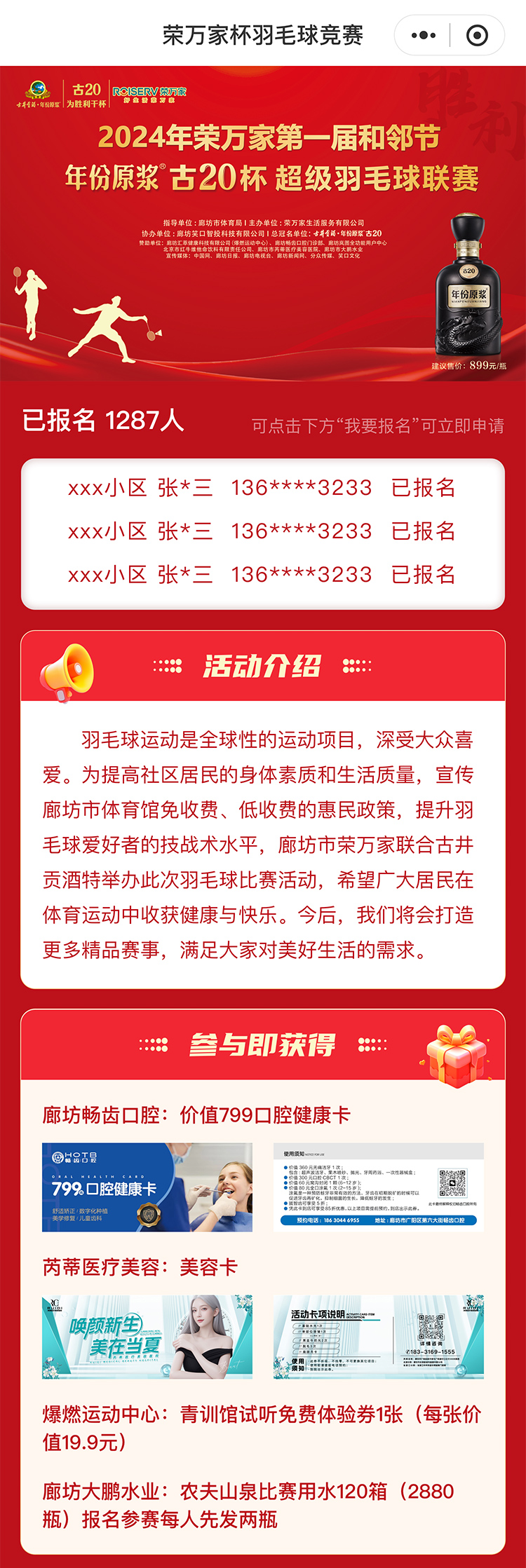The height and width of the screenshot is (1568, 526).
Task: Open the mini program's three-dot menu
Action: point(424,35)
